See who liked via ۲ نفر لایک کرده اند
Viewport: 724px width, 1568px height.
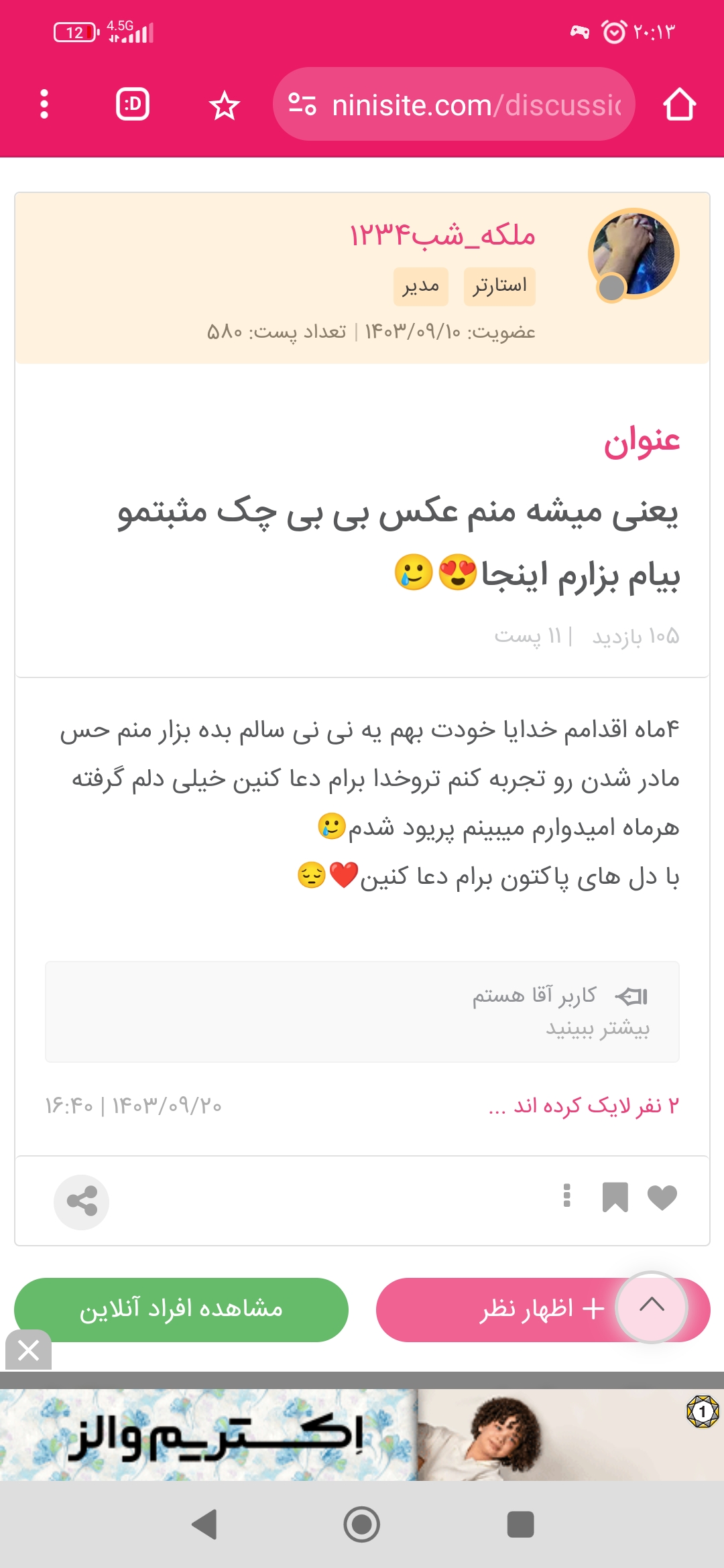tap(583, 1105)
